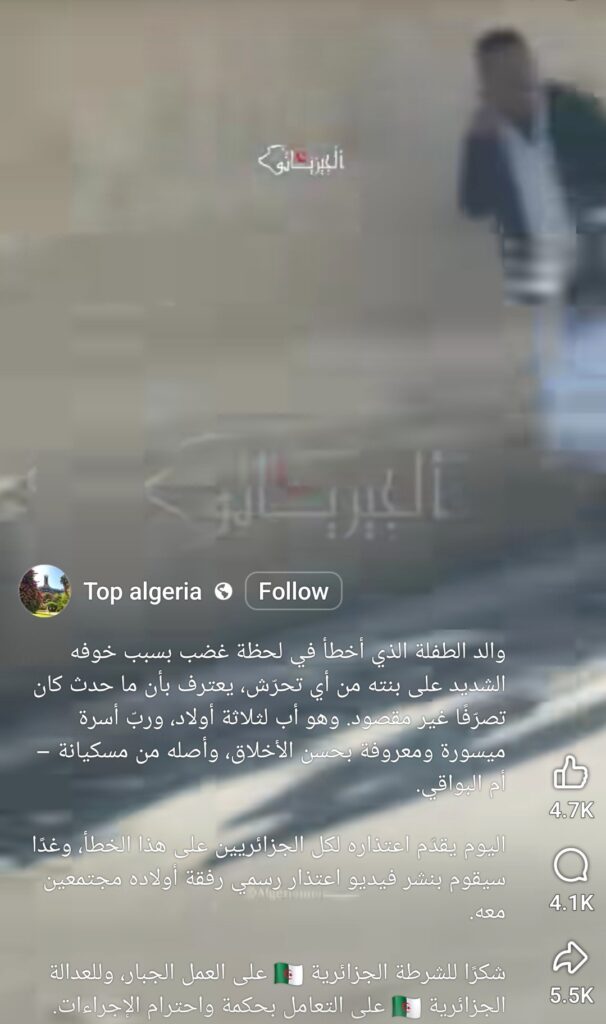Open the Top algeria page name
The width and height of the screenshot is (606, 1024).
tap(143, 591)
